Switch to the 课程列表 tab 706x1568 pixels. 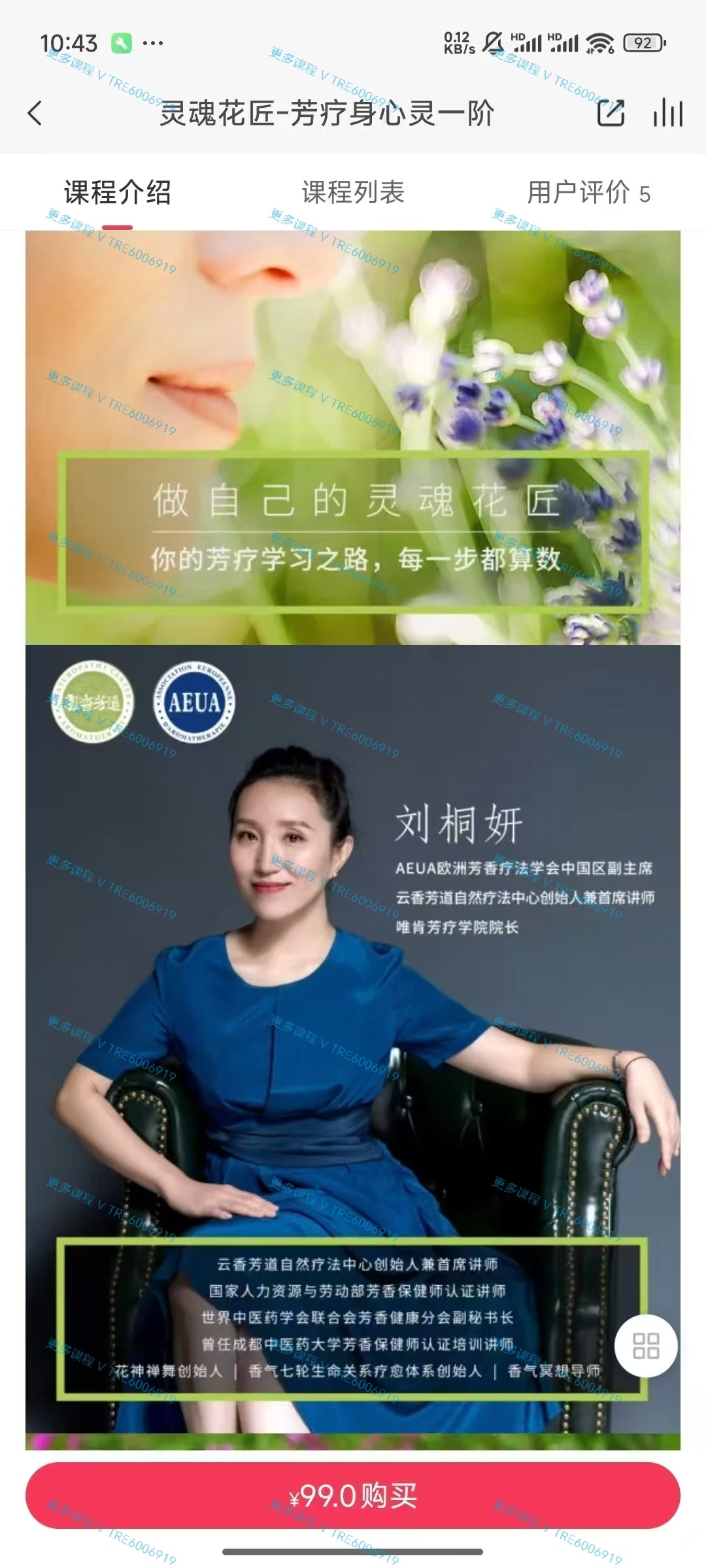tap(353, 193)
